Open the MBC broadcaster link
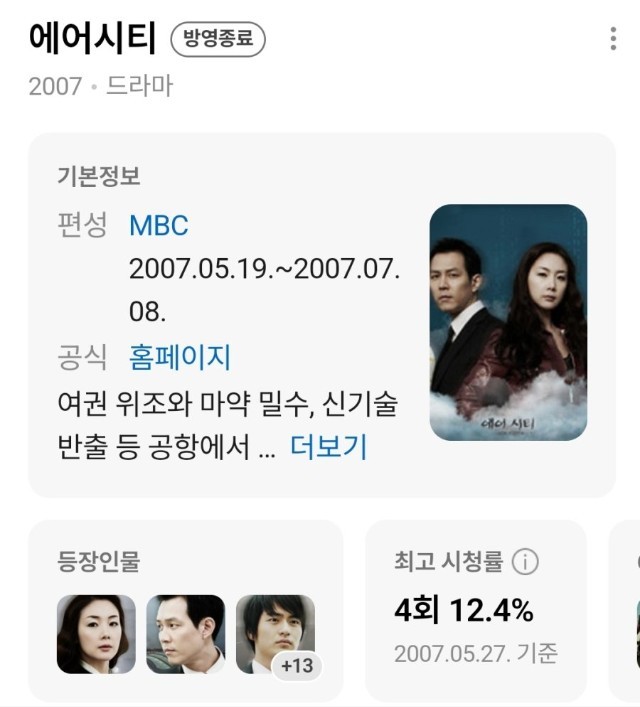 (158, 225)
